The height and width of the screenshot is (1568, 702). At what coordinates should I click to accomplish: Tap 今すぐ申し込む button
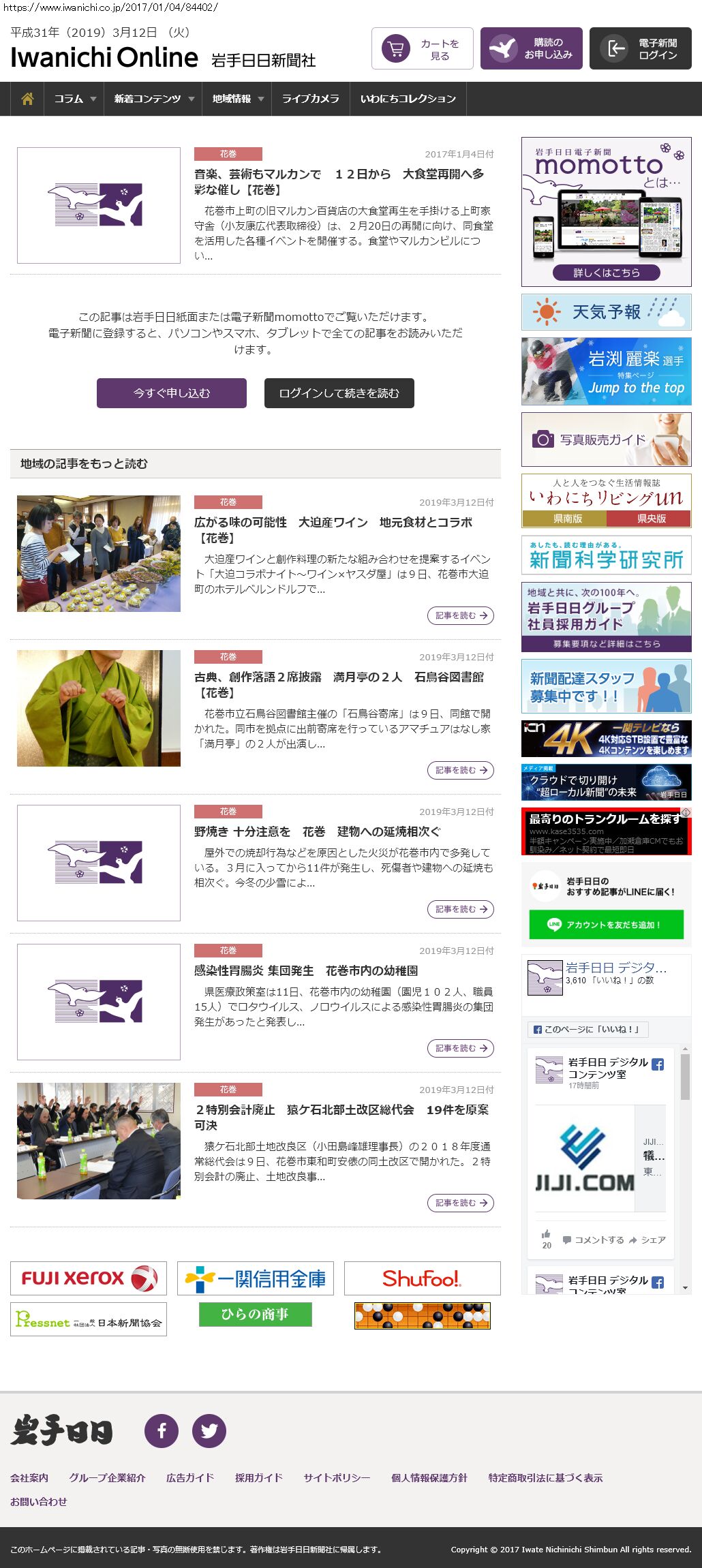(x=172, y=393)
